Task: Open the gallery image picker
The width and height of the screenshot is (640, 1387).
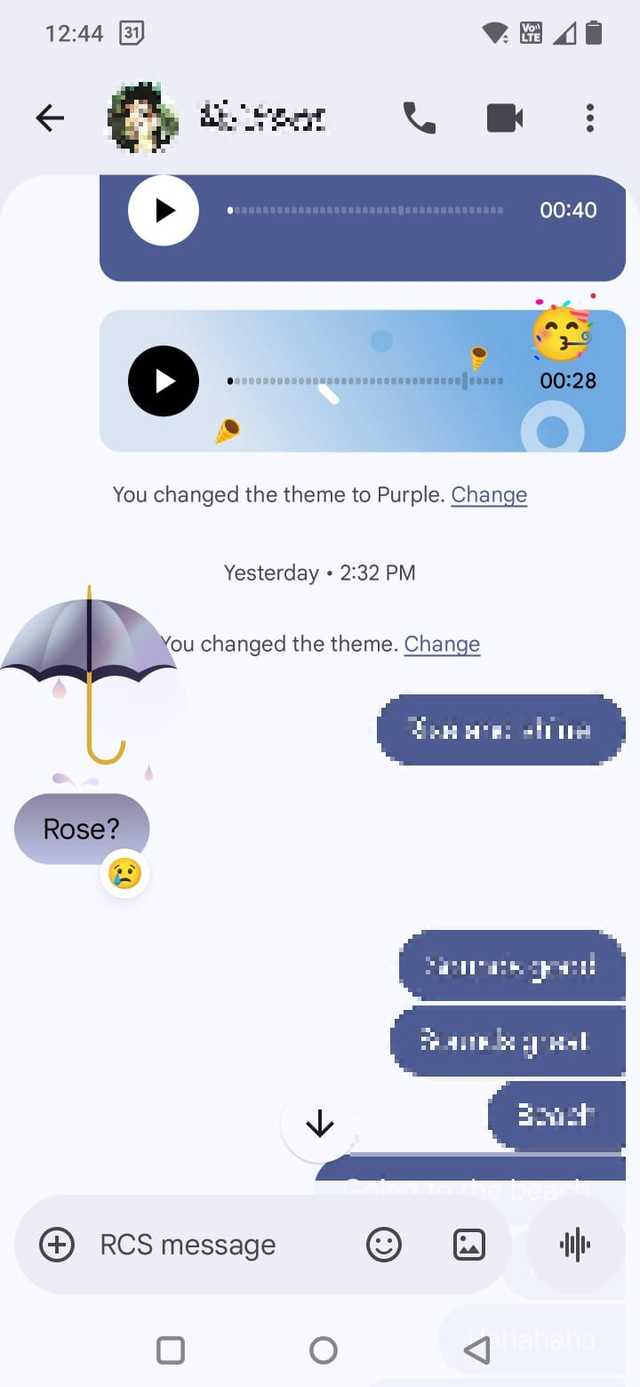Action: click(x=469, y=1245)
